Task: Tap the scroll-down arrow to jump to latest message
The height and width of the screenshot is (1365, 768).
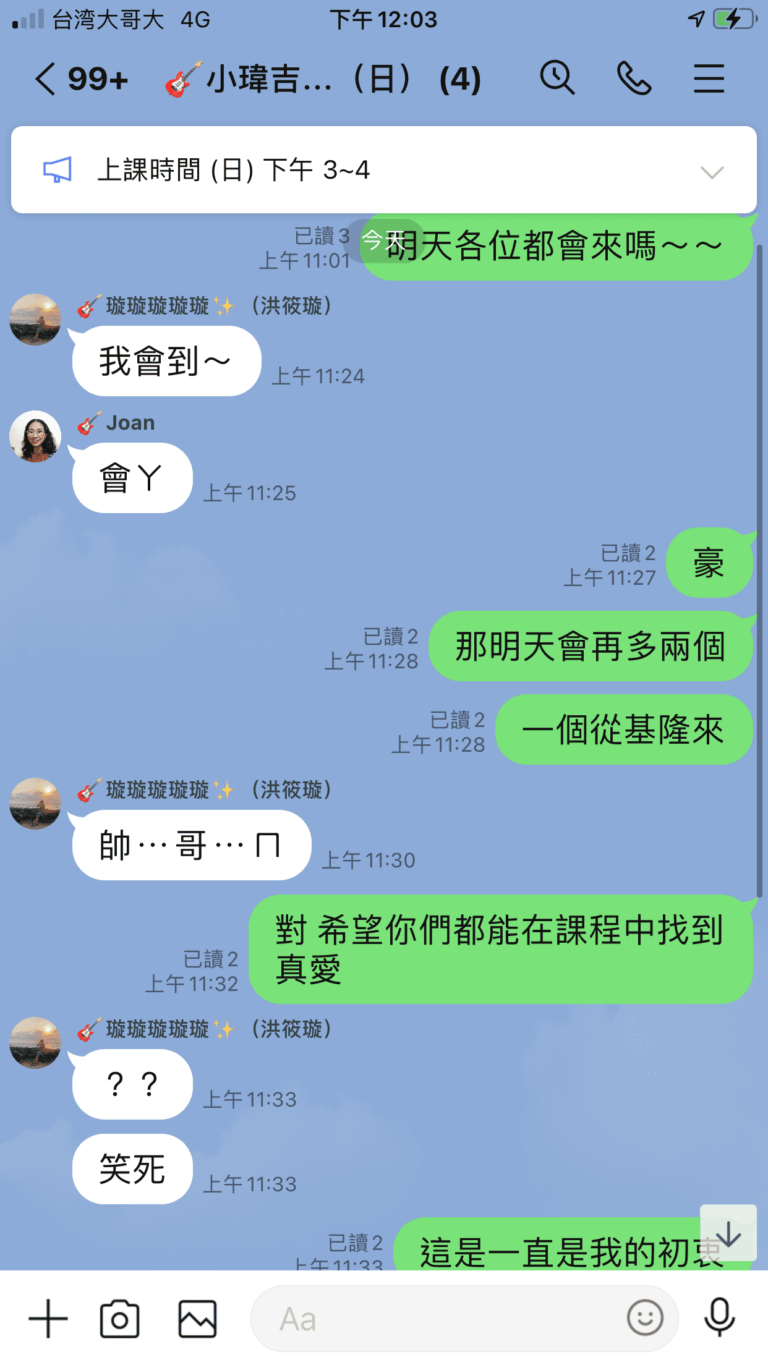Action: tap(729, 1231)
